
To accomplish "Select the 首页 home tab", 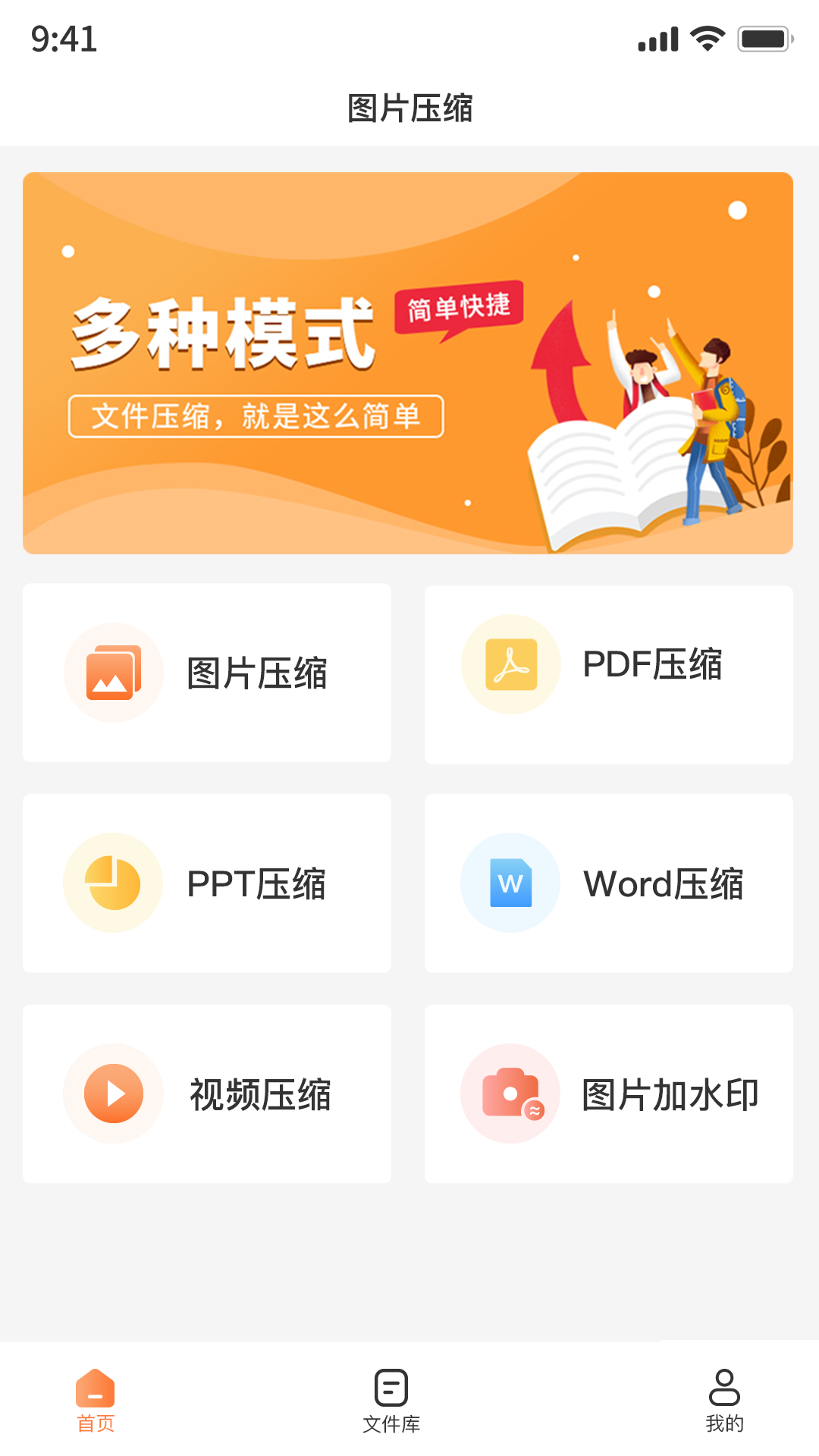I will click(96, 1401).
